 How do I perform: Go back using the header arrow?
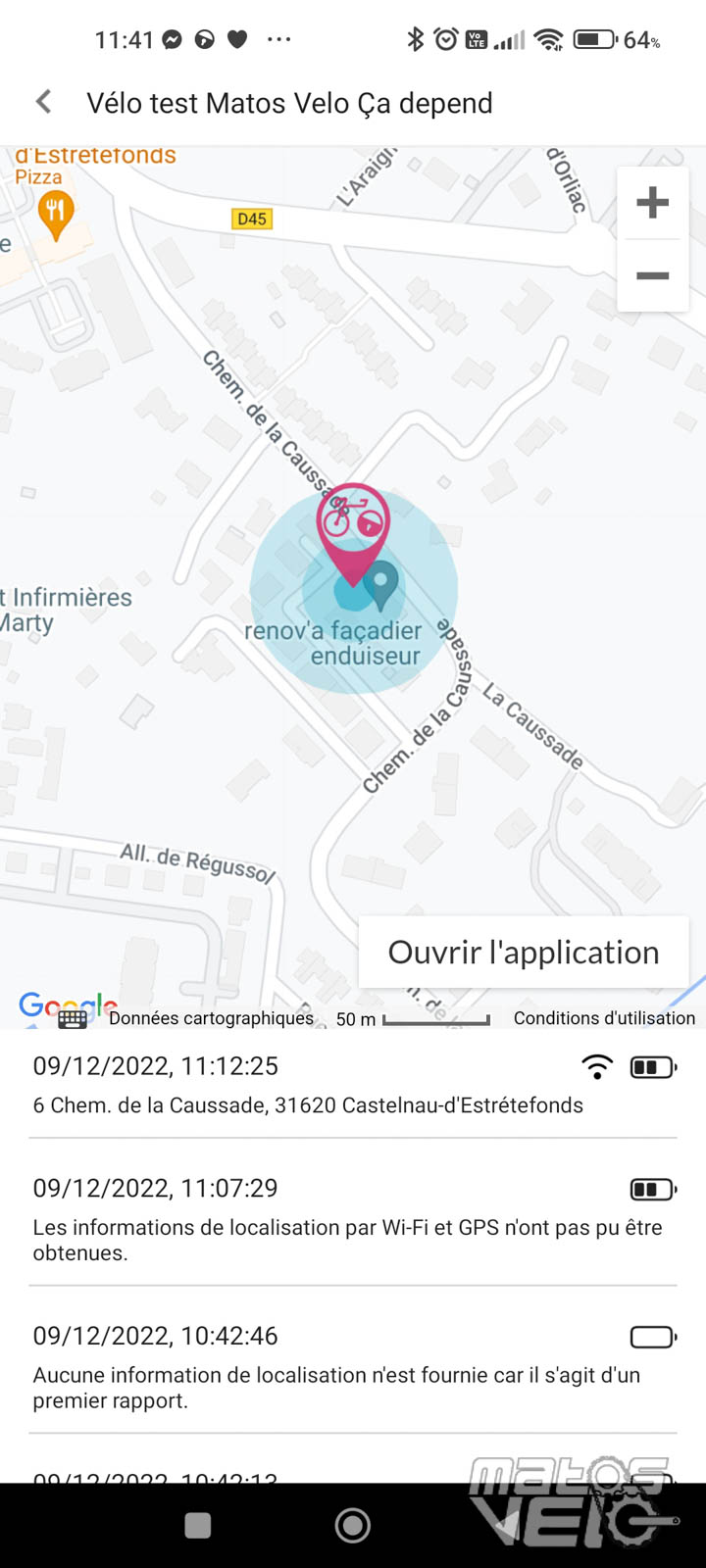(44, 102)
